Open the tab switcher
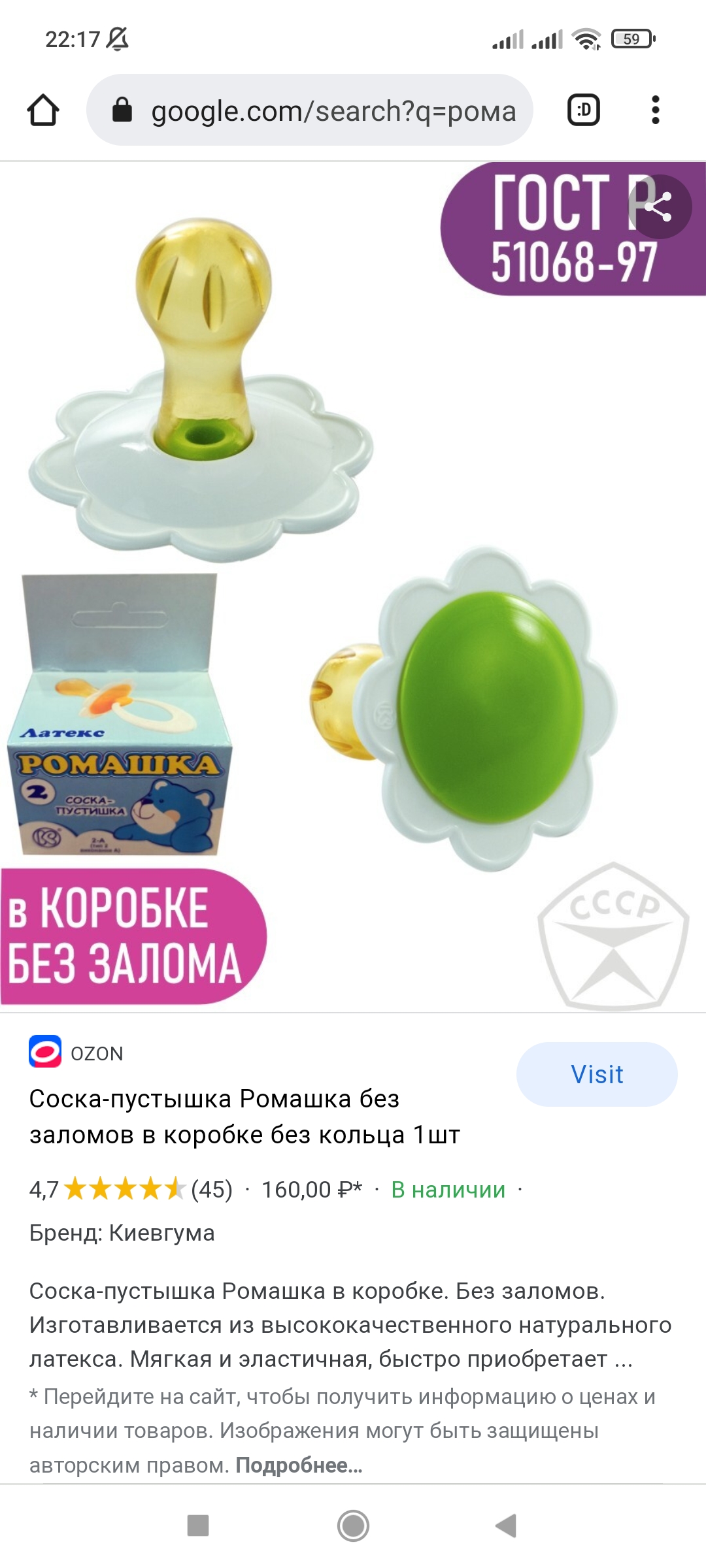Viewport: 706px width, 1568px height. click(584, 110)
